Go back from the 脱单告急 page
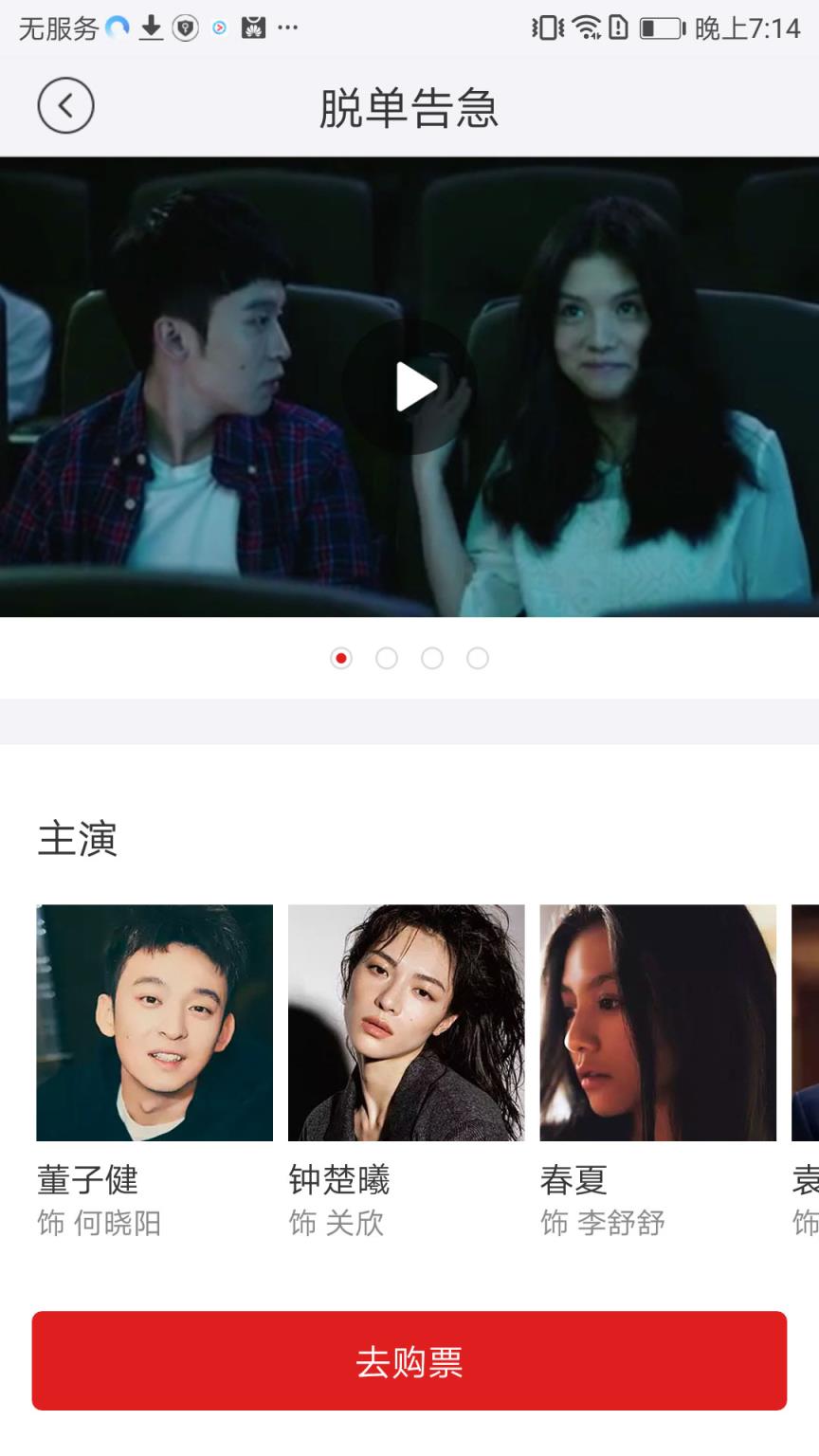The image size is (819, 1456). (x=65, y=105)
